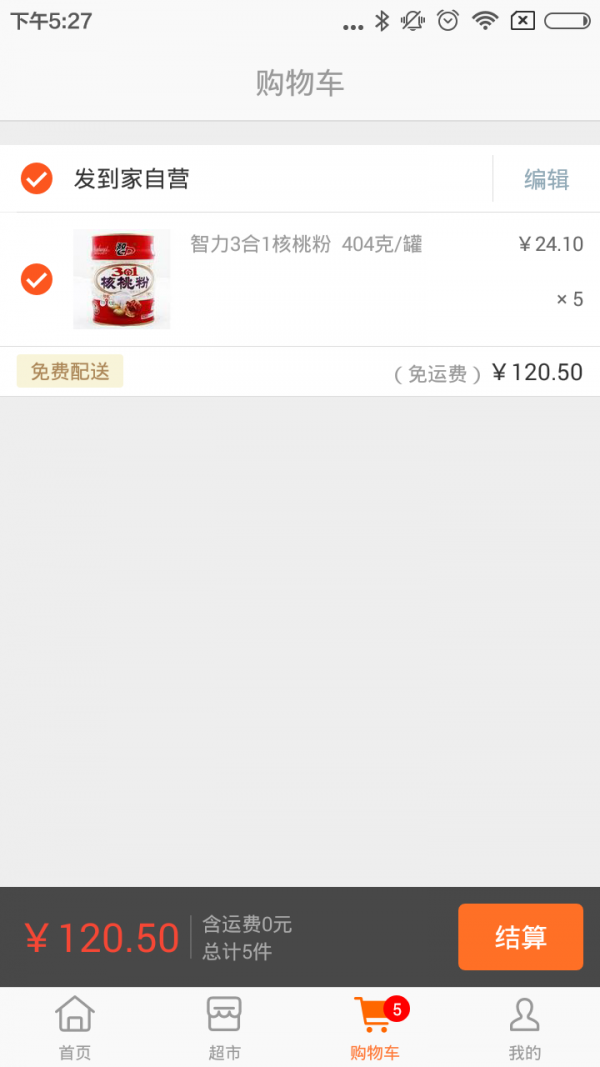
Task: Go to the 首页 tab
Action: click(x=75, y=1027)
